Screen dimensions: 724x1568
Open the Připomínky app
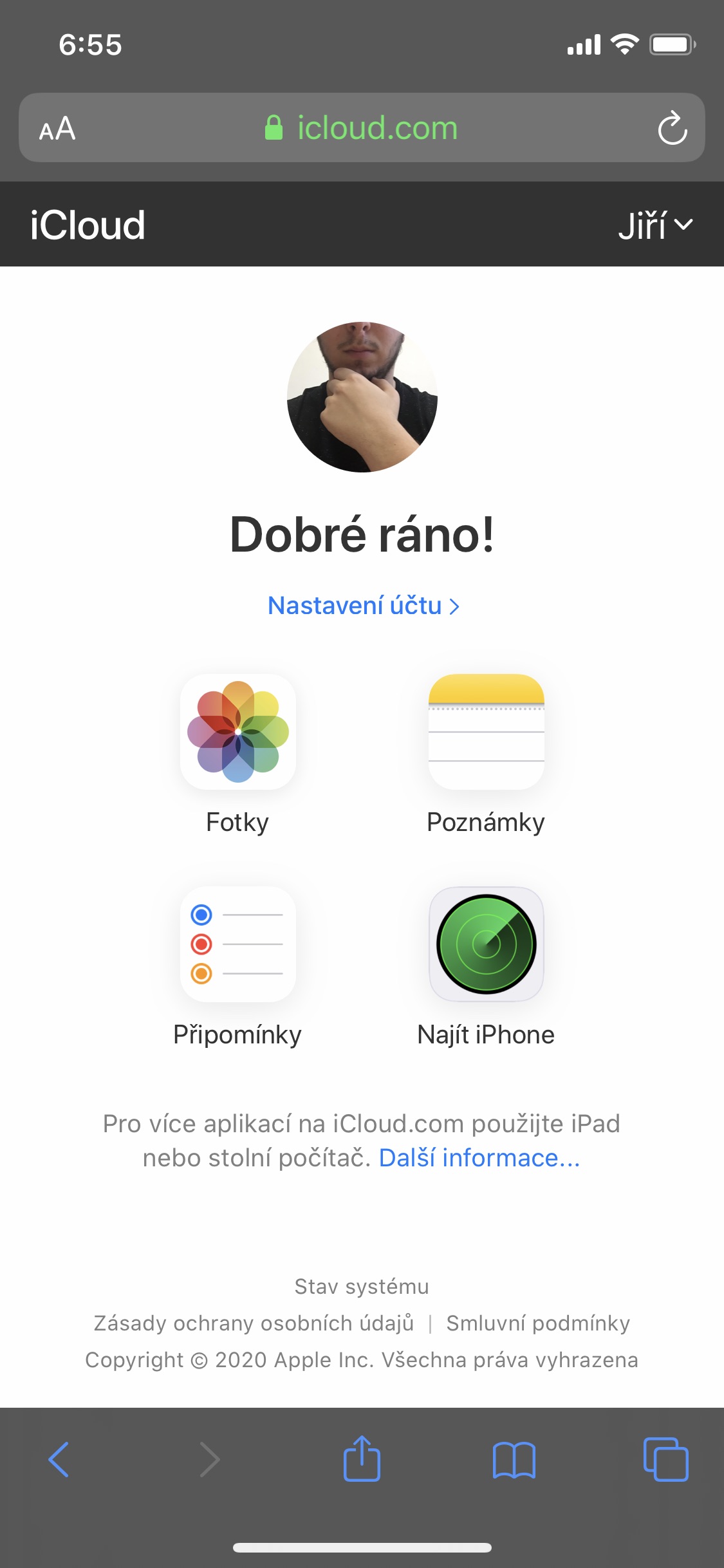237,944
